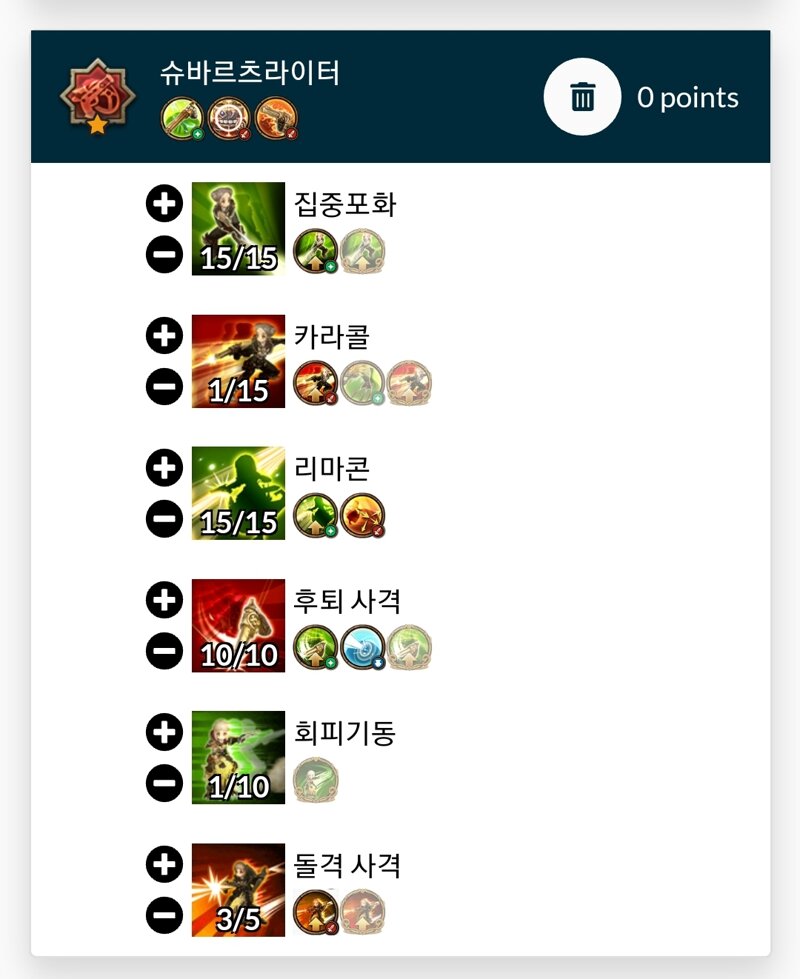
Task: Select the attribute icon under 회피기동
Action: click(315, 781)
